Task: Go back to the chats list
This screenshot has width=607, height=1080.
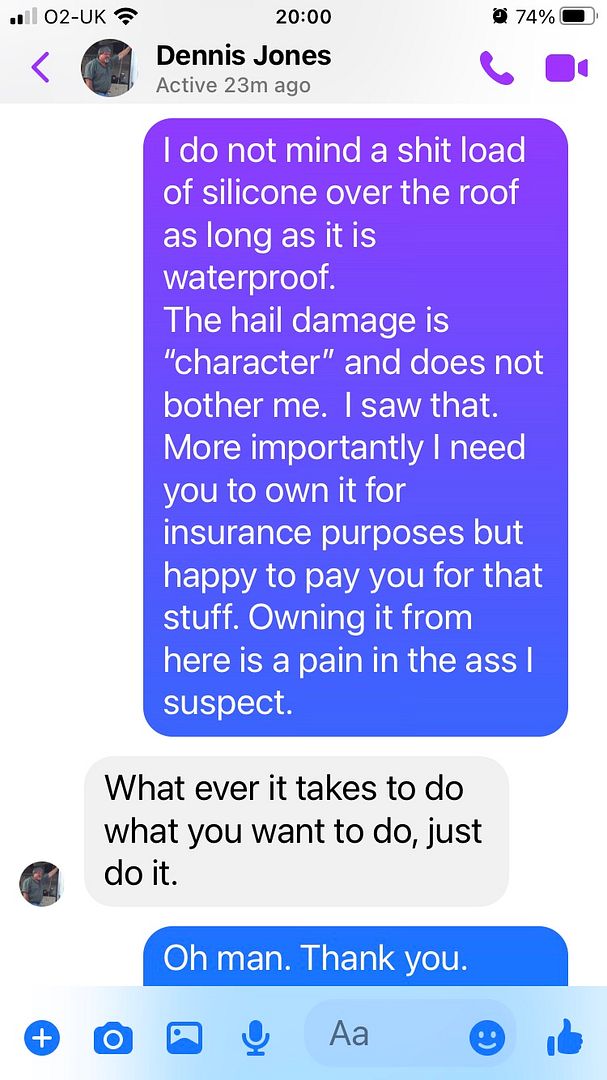Action: [x=41, y=68]
